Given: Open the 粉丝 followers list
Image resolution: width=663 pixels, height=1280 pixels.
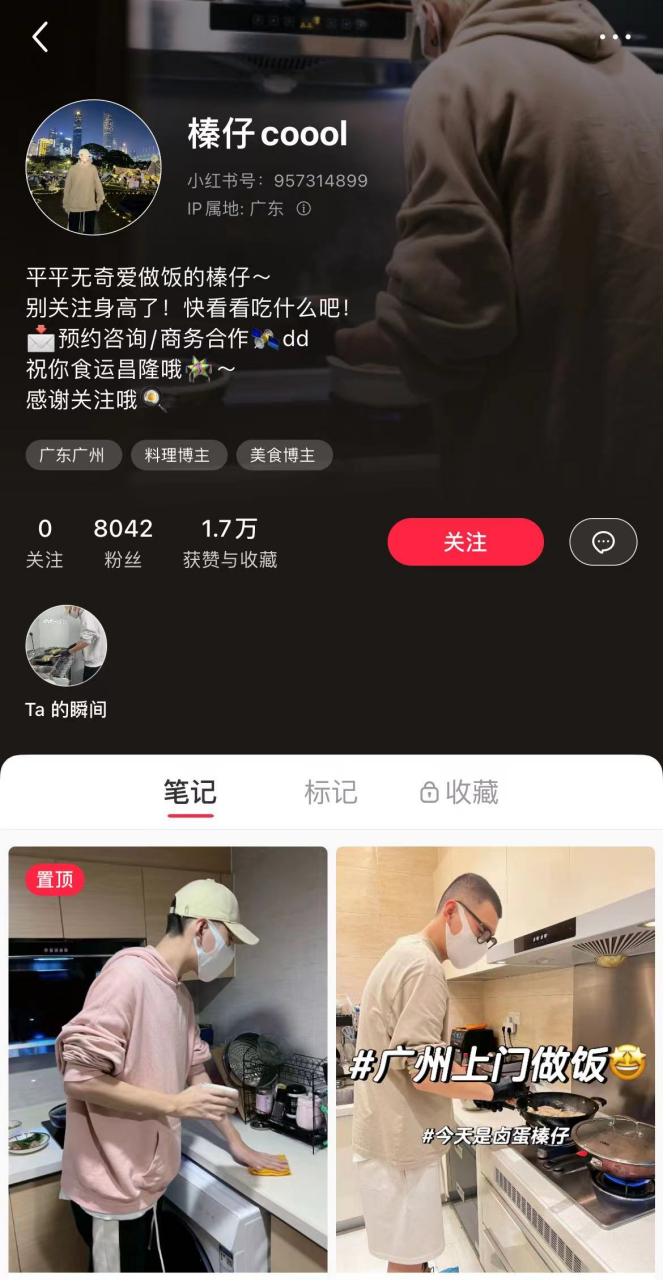Looking at the screenshot, I should [123, 543].
